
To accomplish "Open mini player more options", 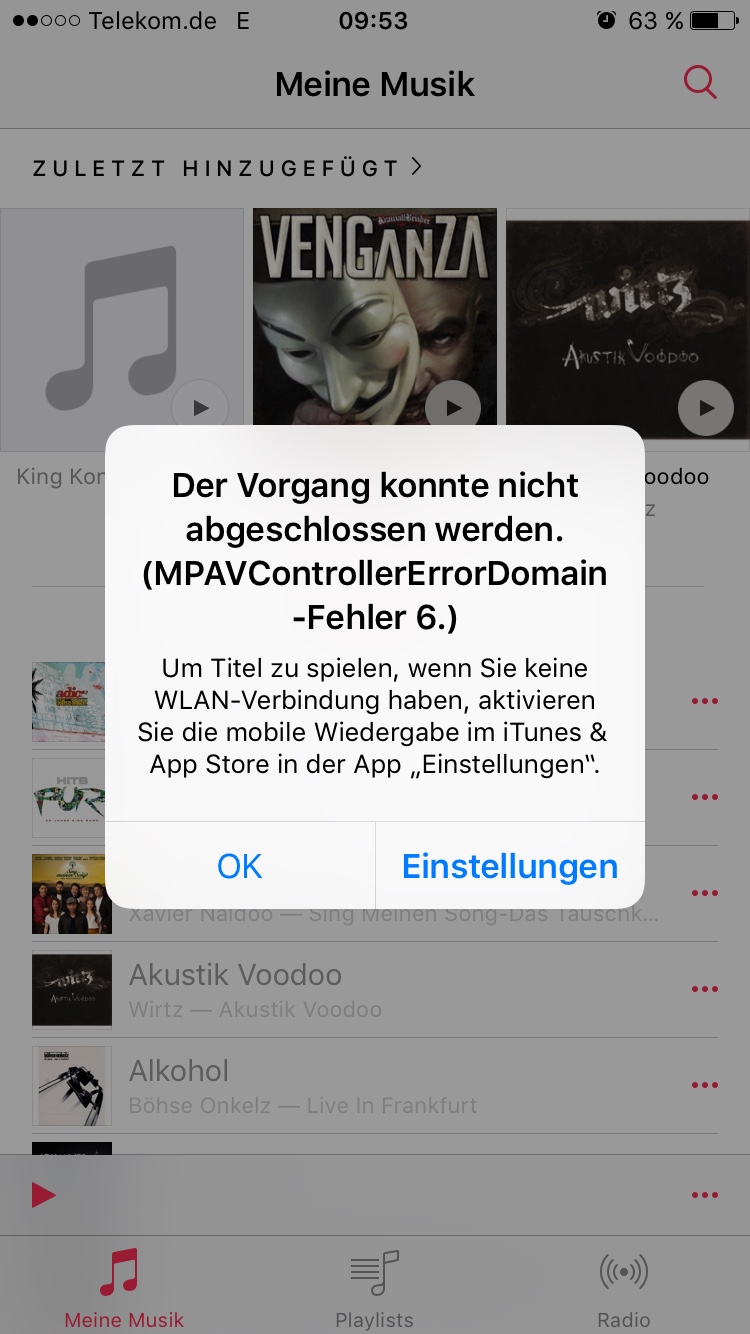I will coord(705,1195).
